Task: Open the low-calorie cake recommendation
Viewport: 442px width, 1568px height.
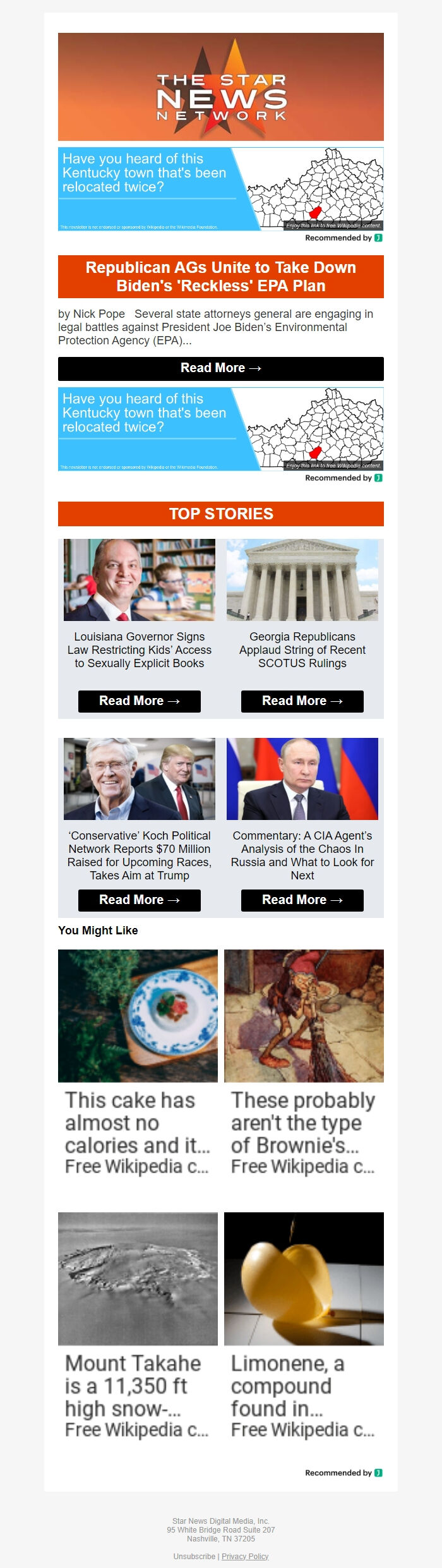Action: point(138,1063)
